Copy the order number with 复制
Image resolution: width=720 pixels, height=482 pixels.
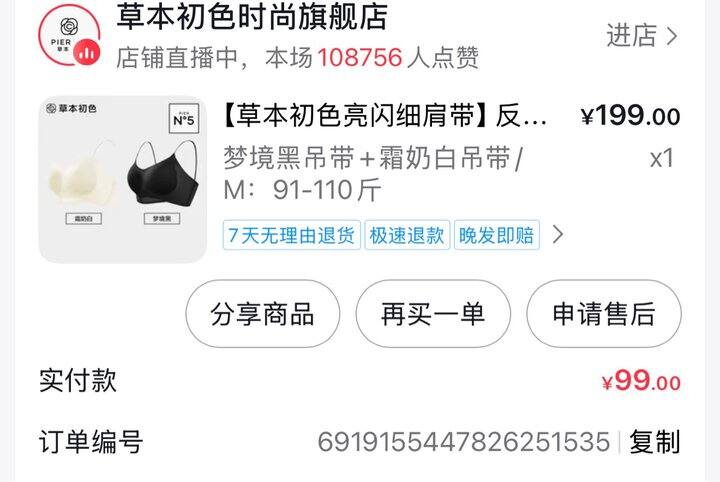[655, 441]
